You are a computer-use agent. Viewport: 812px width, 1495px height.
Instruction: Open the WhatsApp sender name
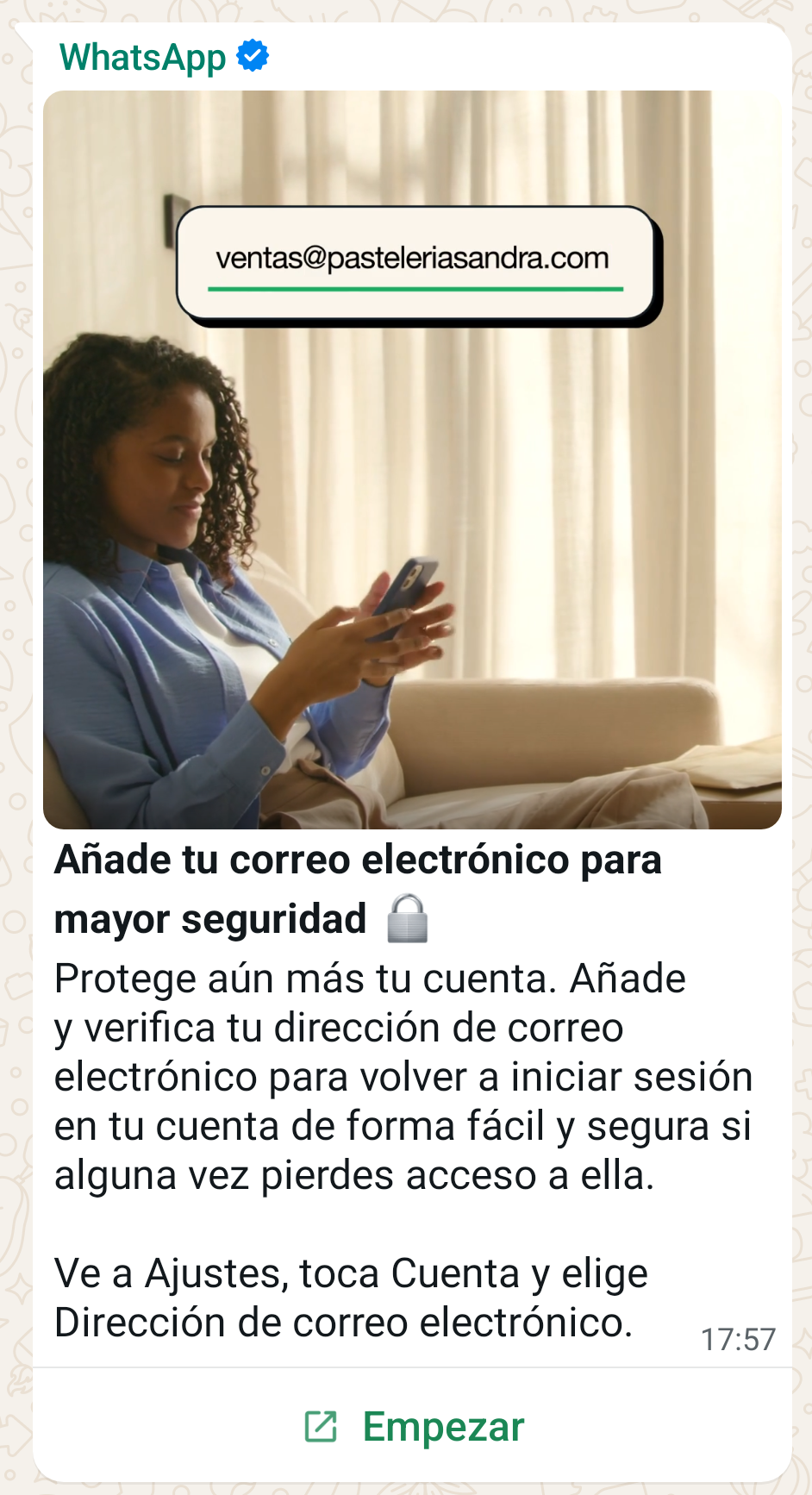pyautogui.click(x=143, y=57)
